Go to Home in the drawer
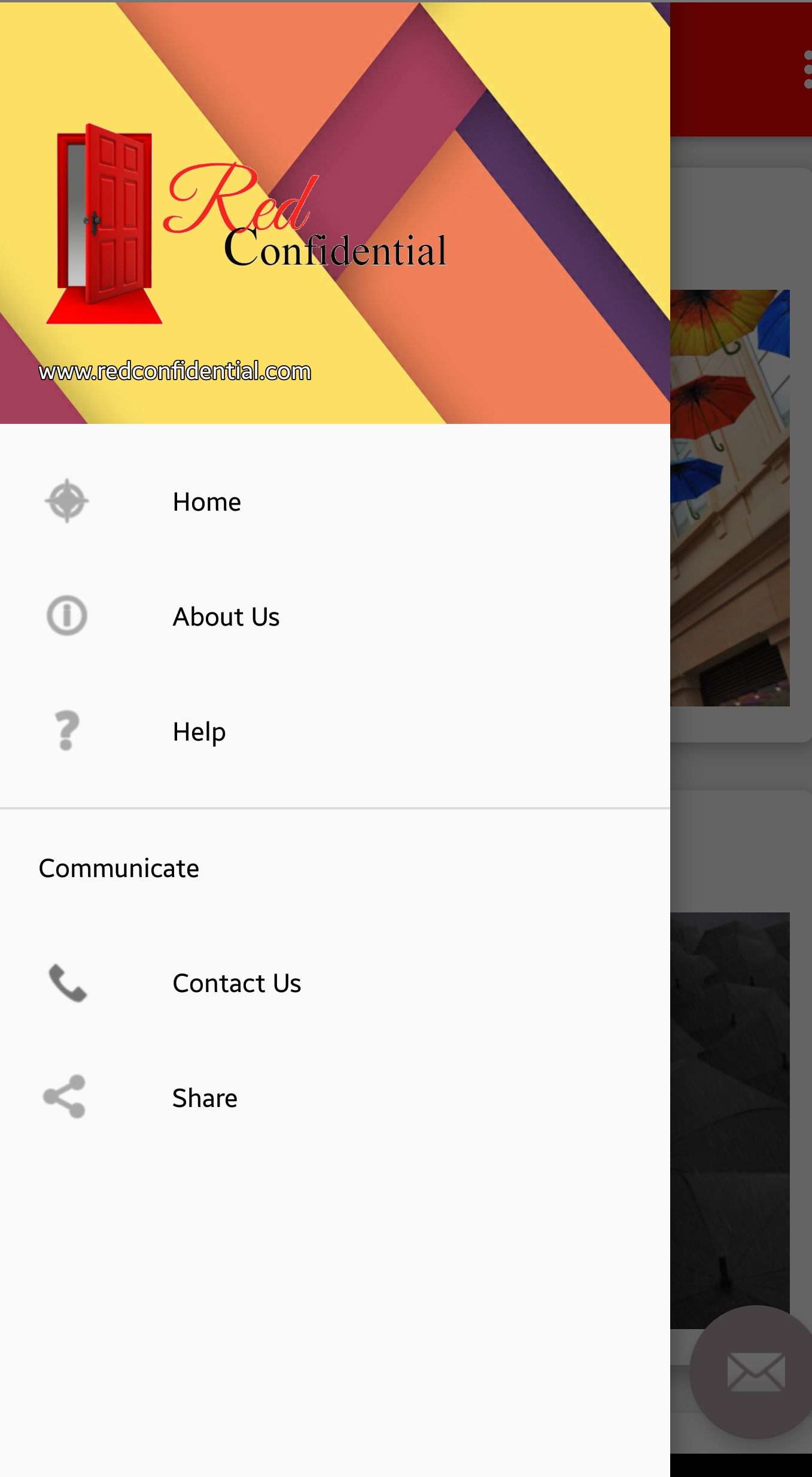 tap(206, 502)
